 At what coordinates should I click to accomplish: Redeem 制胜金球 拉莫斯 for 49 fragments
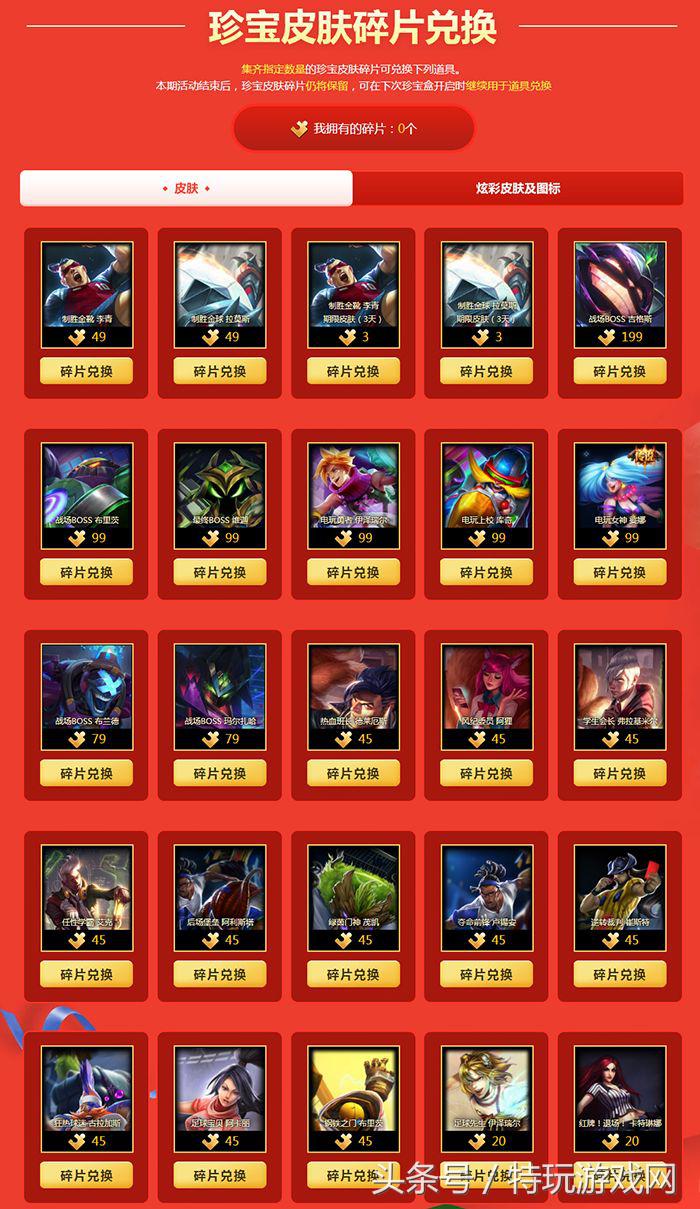[219, 371]
